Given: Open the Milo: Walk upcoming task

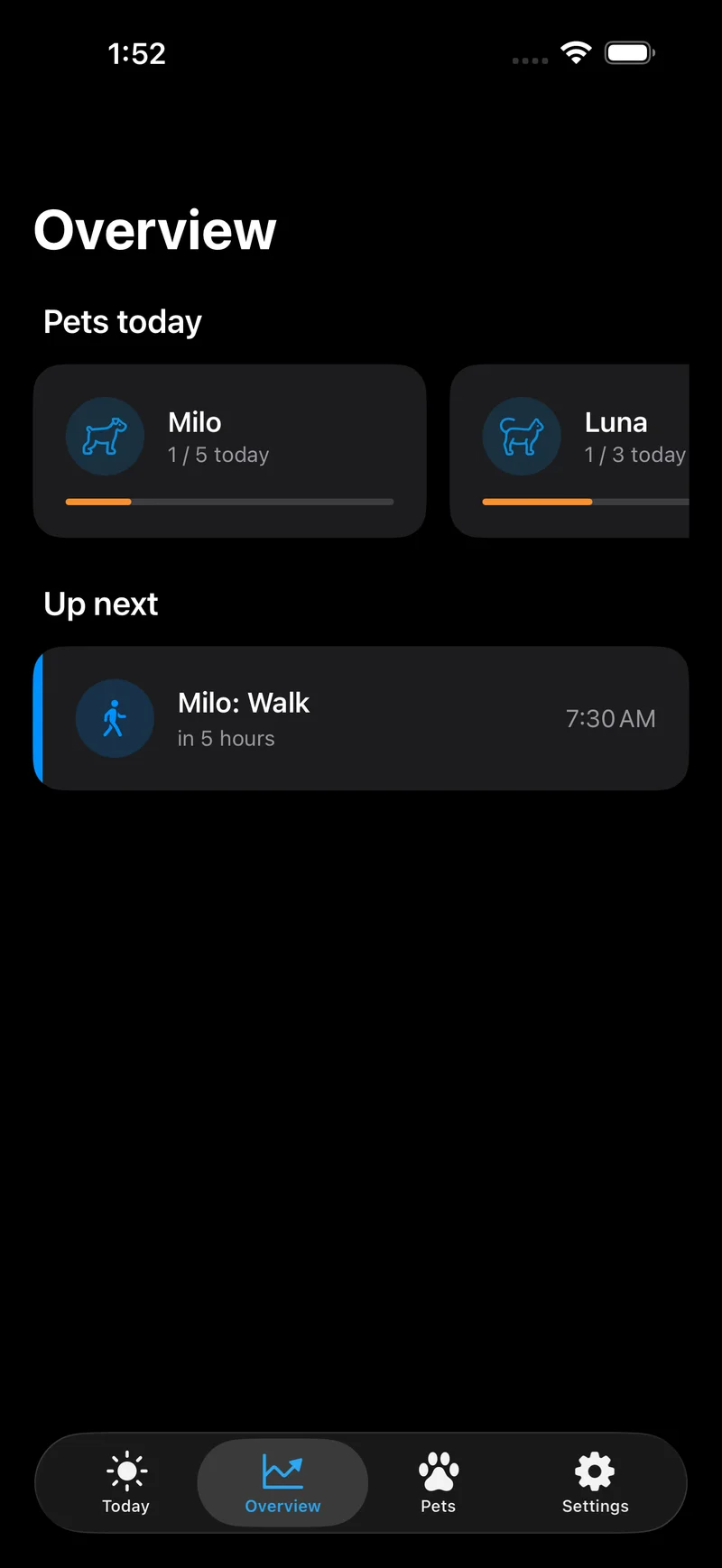Looking at the screenshot, I should [x=361, y=718].
